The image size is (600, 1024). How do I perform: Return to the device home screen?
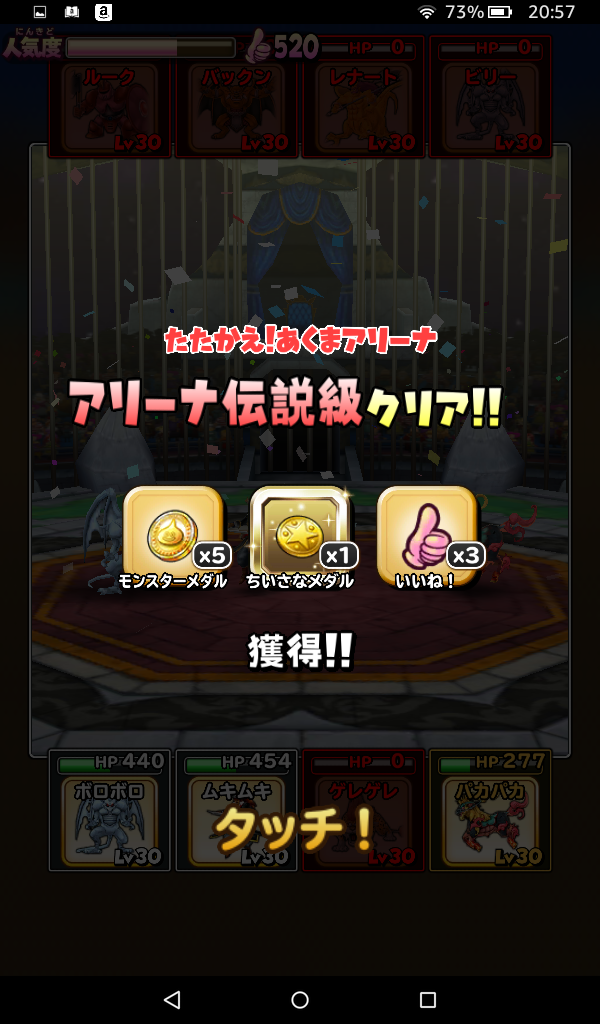300,999
